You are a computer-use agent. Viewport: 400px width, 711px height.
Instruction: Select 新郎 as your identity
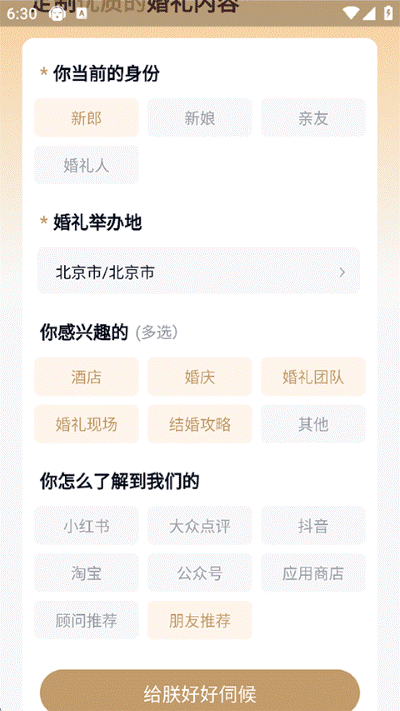pos(86,118)
